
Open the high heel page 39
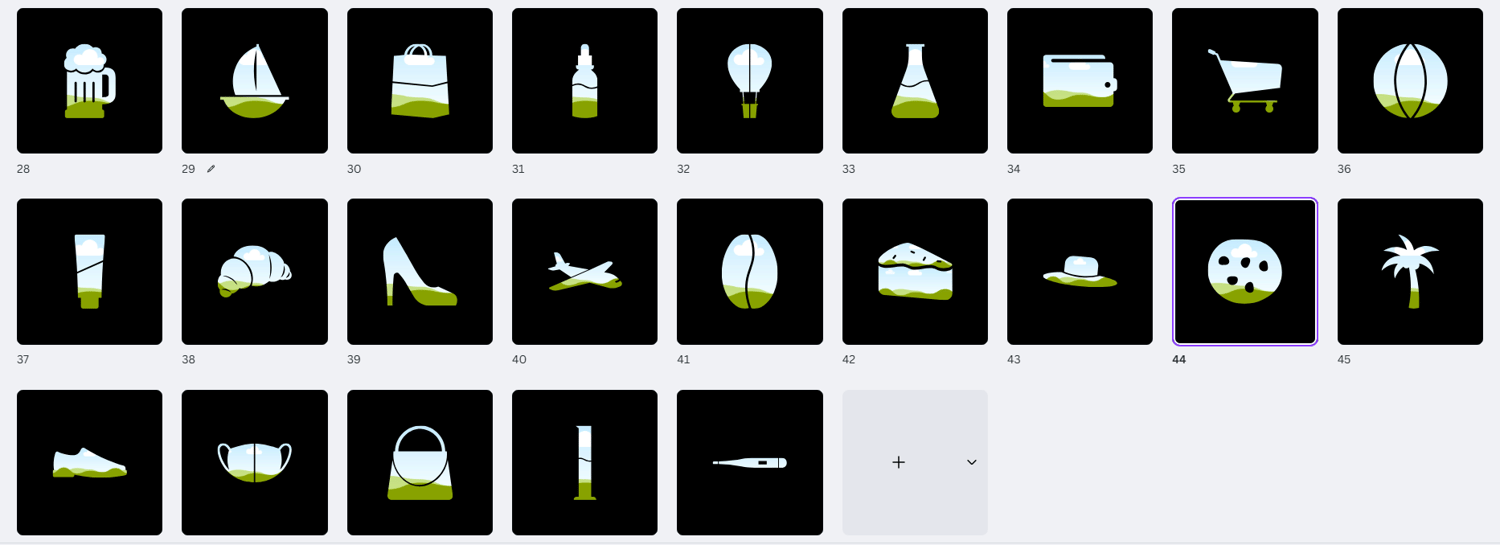pyautogui.click(x=419, y=271)
